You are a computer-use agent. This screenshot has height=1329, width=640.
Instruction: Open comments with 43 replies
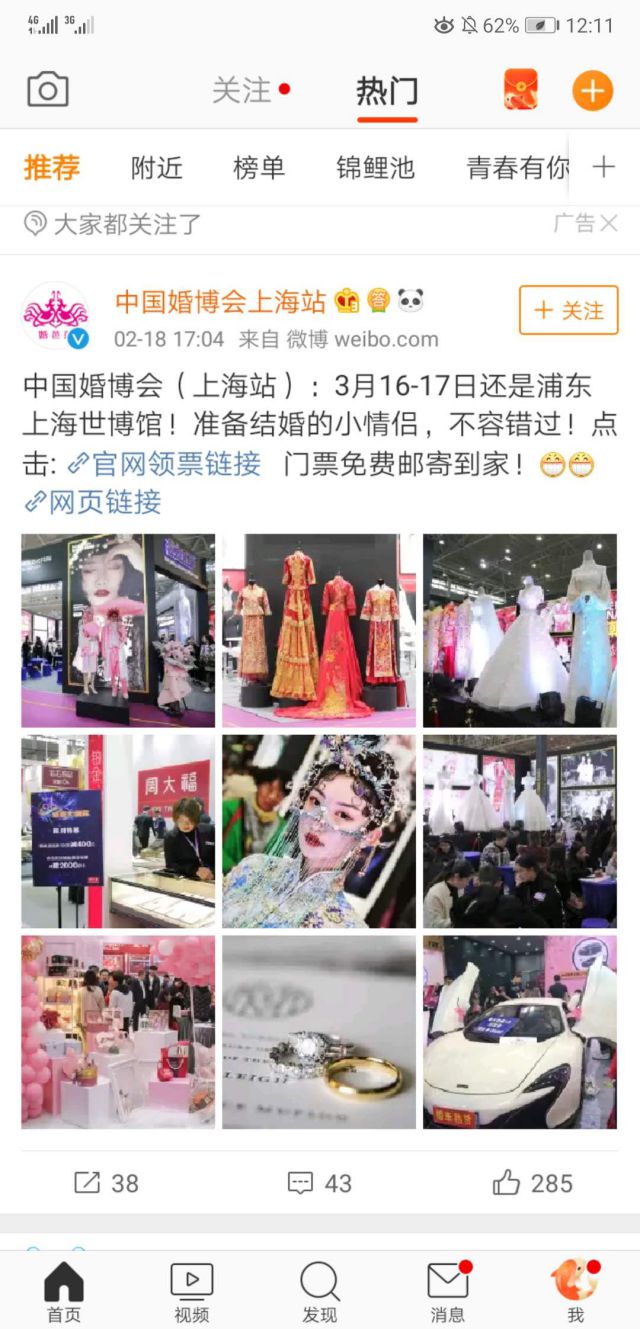pos(320,1183)
